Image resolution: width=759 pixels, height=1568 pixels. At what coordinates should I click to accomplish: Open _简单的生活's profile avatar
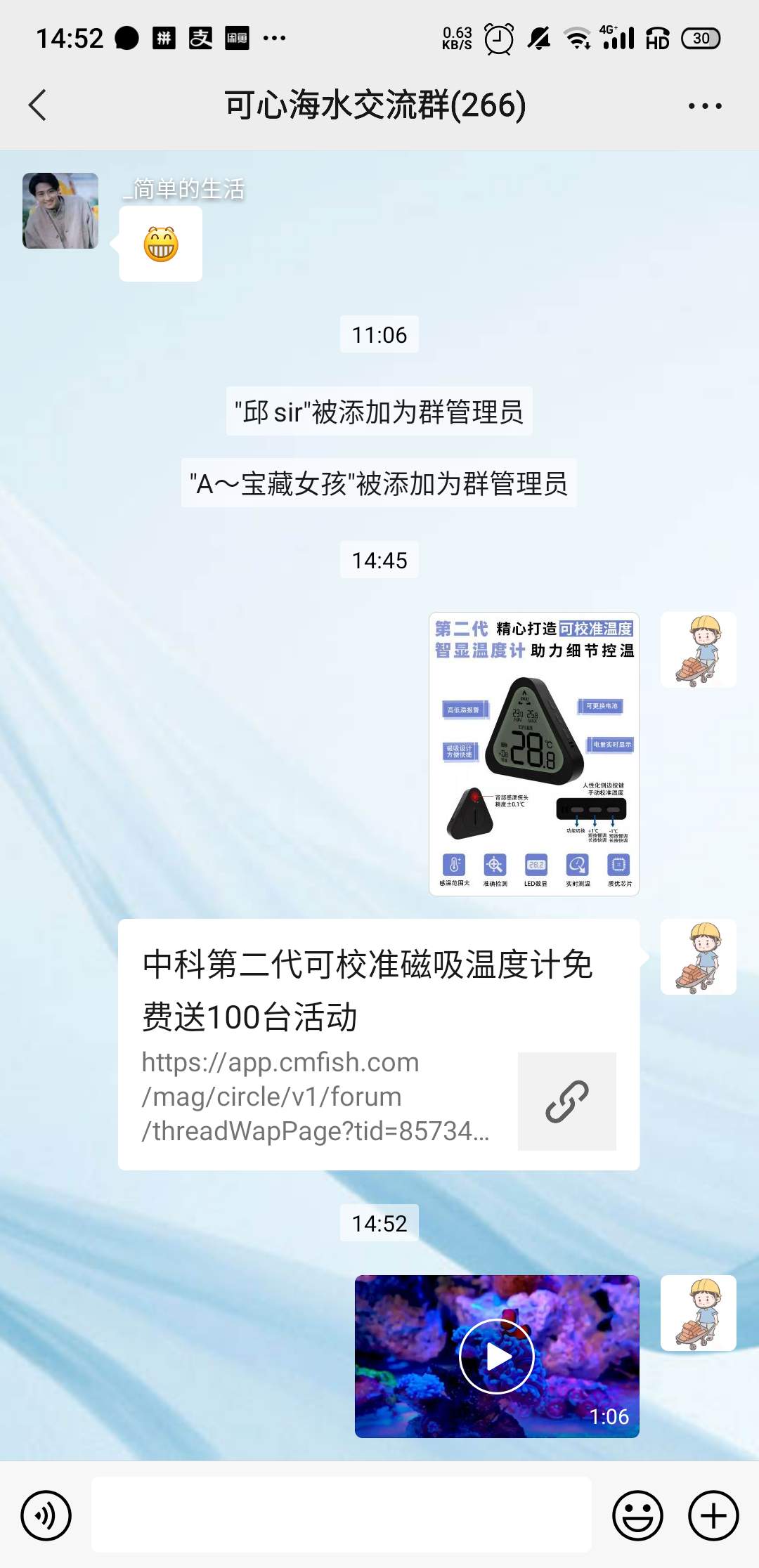(60, 211)
